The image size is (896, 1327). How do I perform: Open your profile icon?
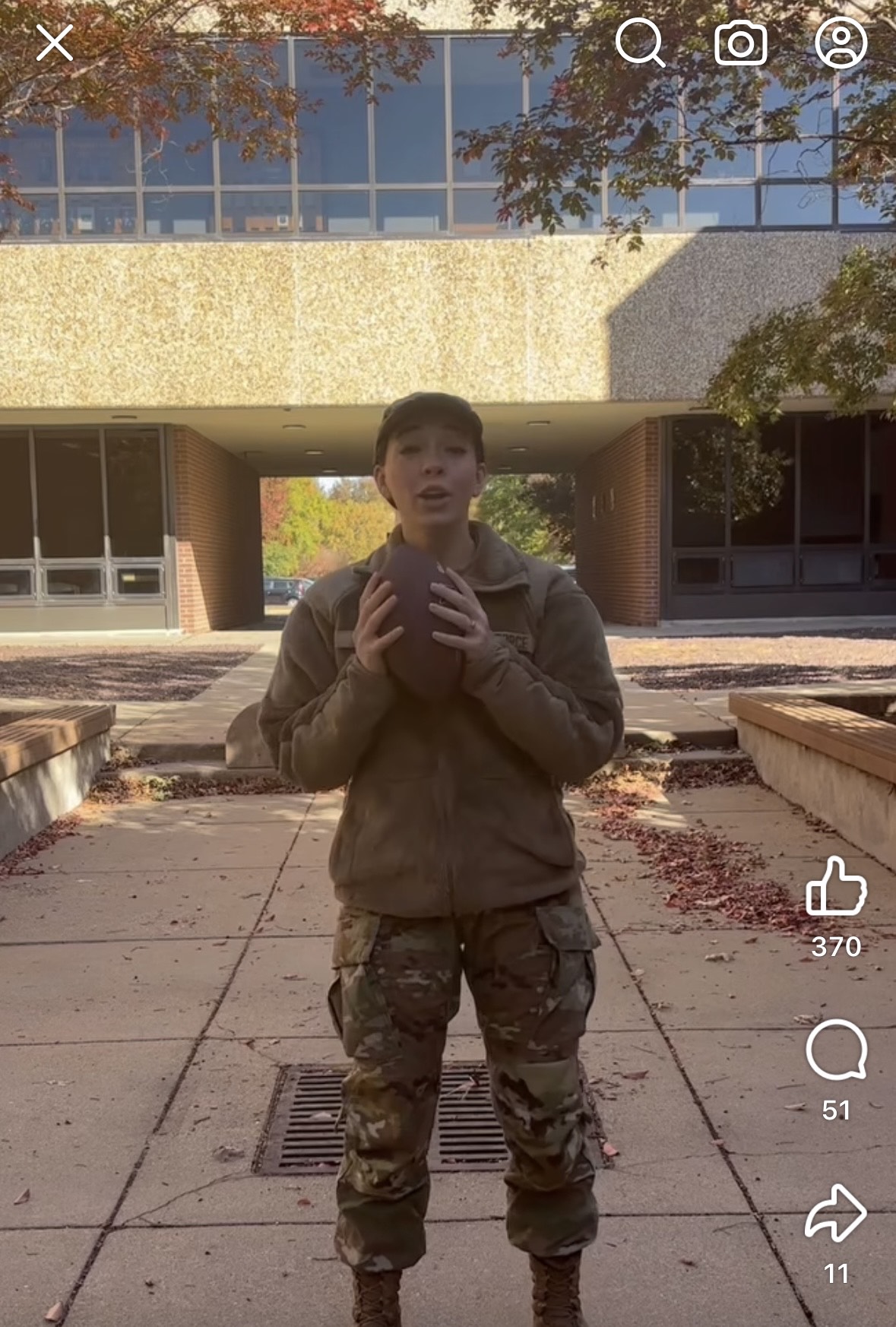[841, 43]
